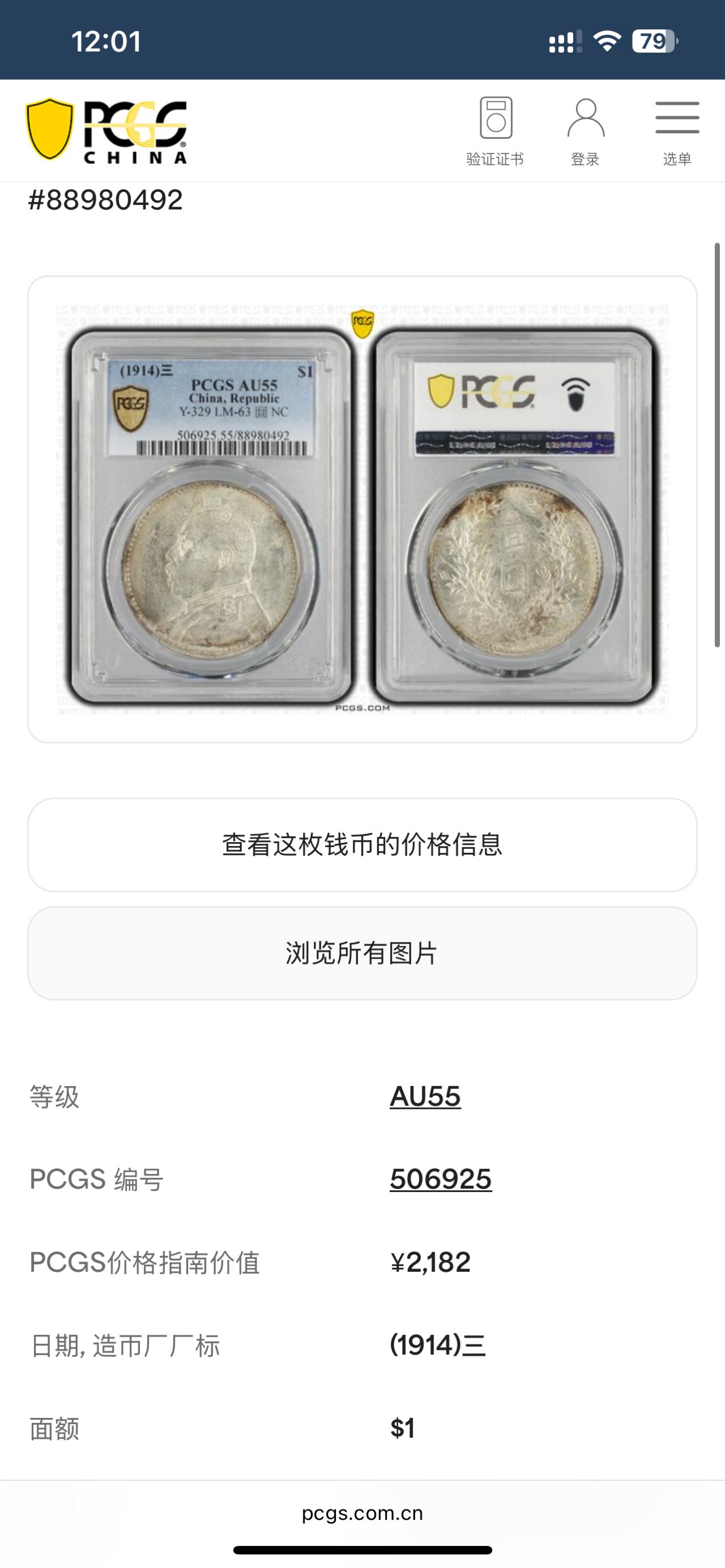Open the PCGS China home logo

pyautogui.click(x=106, y=131)
